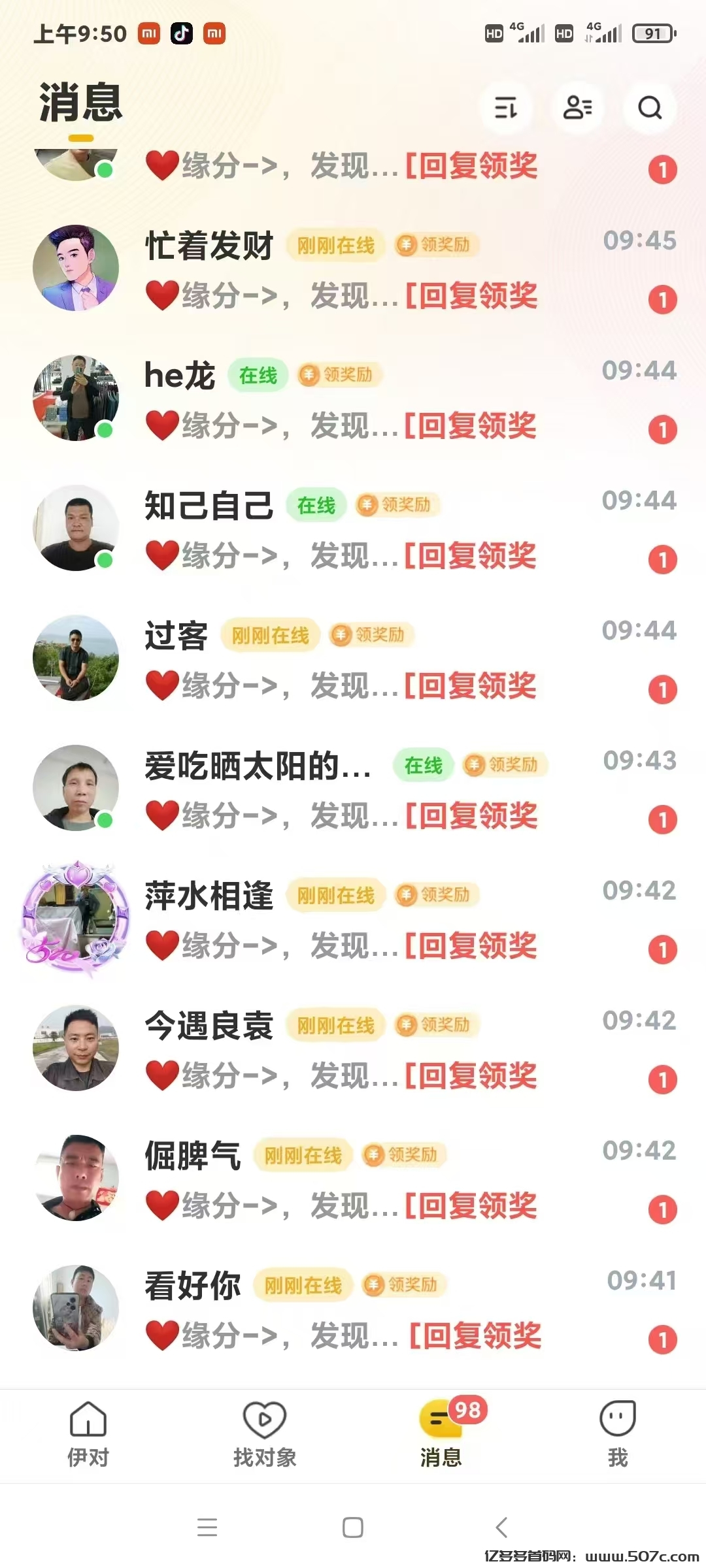
Task: Tap the 领奖励 badge beside 倔脾气
Action: [402, 1154]
